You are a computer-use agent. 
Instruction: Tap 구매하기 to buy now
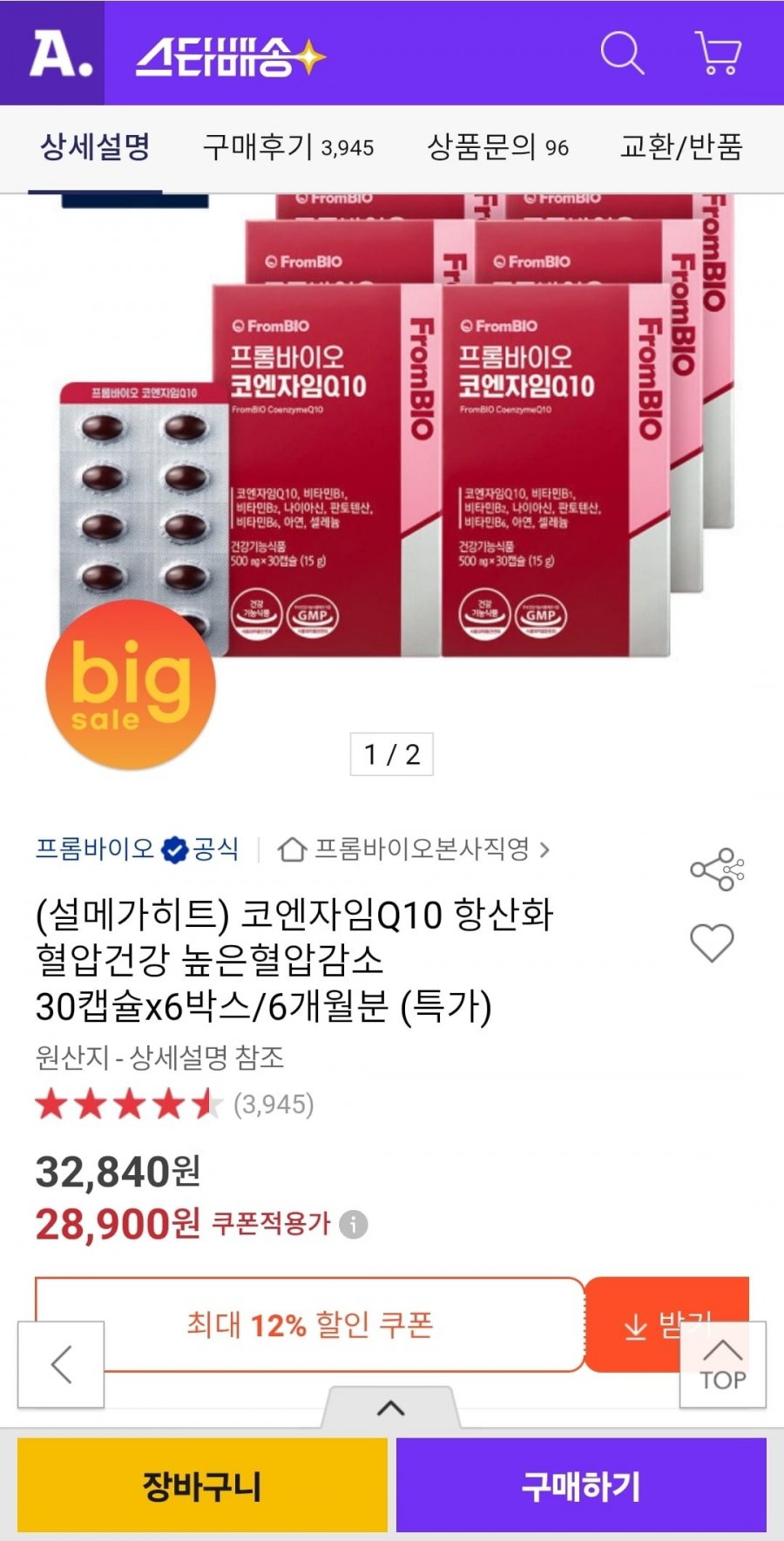581,1486
